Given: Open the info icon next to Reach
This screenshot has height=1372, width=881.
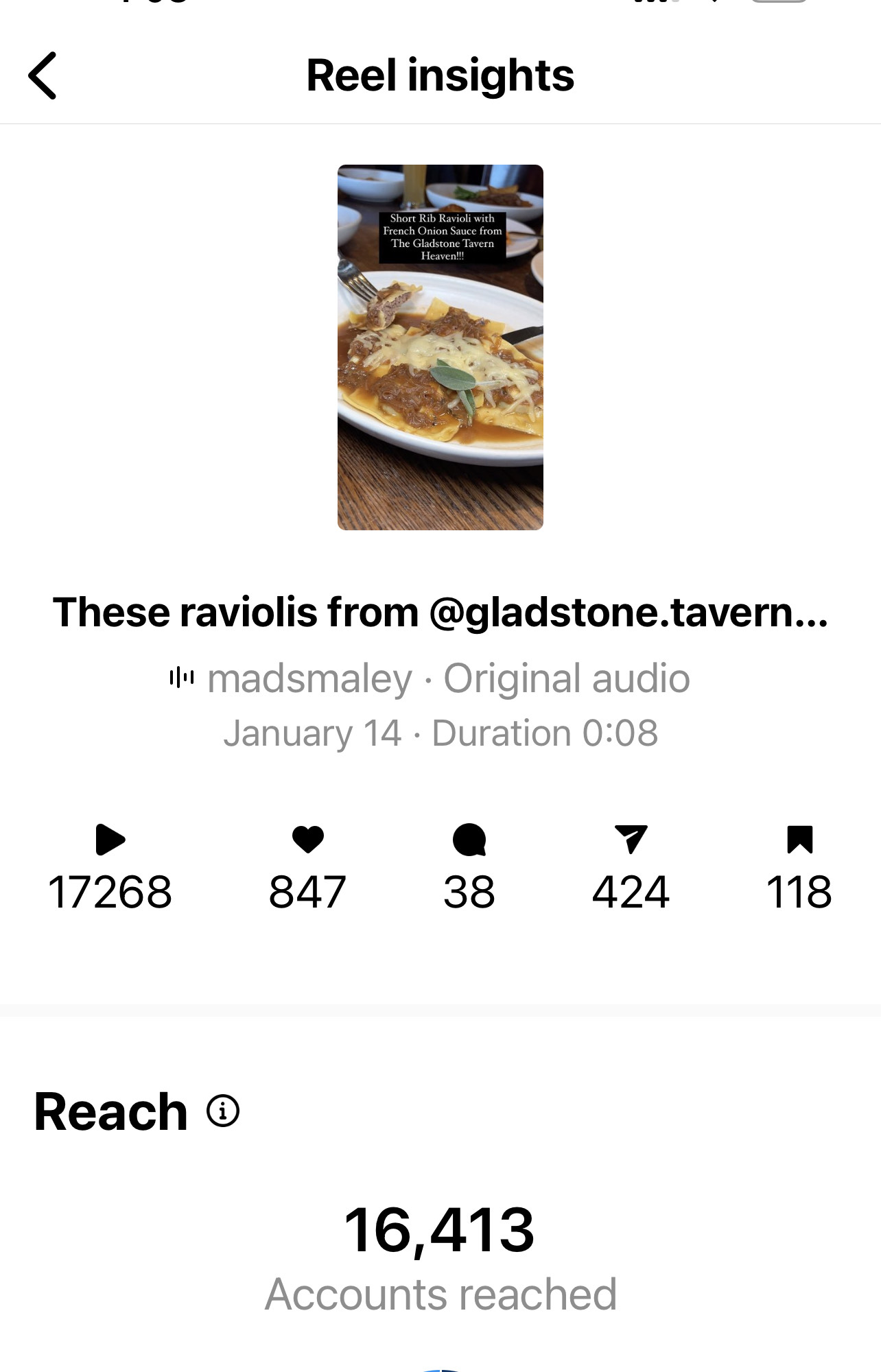Looking at the screenshot, I should coord(223,1111).
